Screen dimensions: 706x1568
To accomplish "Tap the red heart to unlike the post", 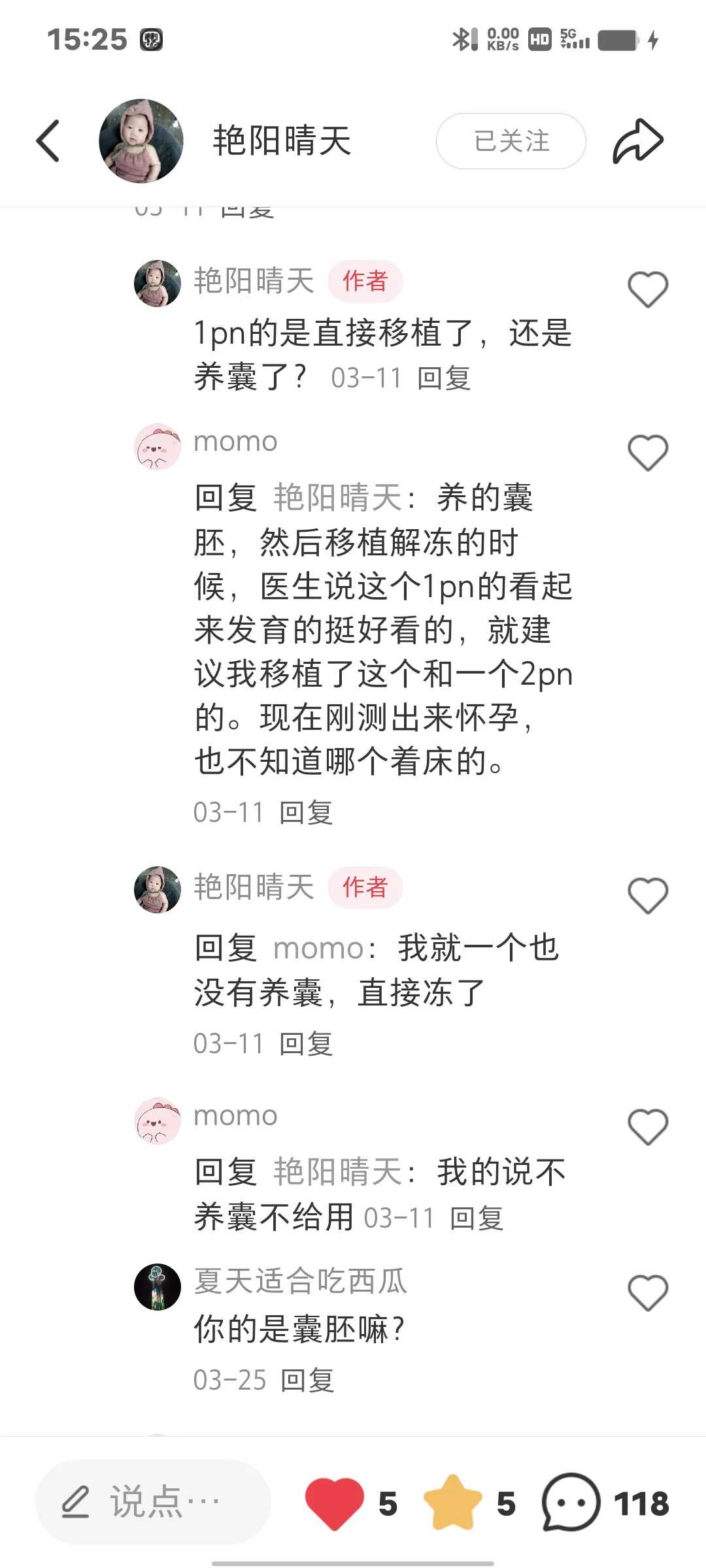I will pos(335,1503).
